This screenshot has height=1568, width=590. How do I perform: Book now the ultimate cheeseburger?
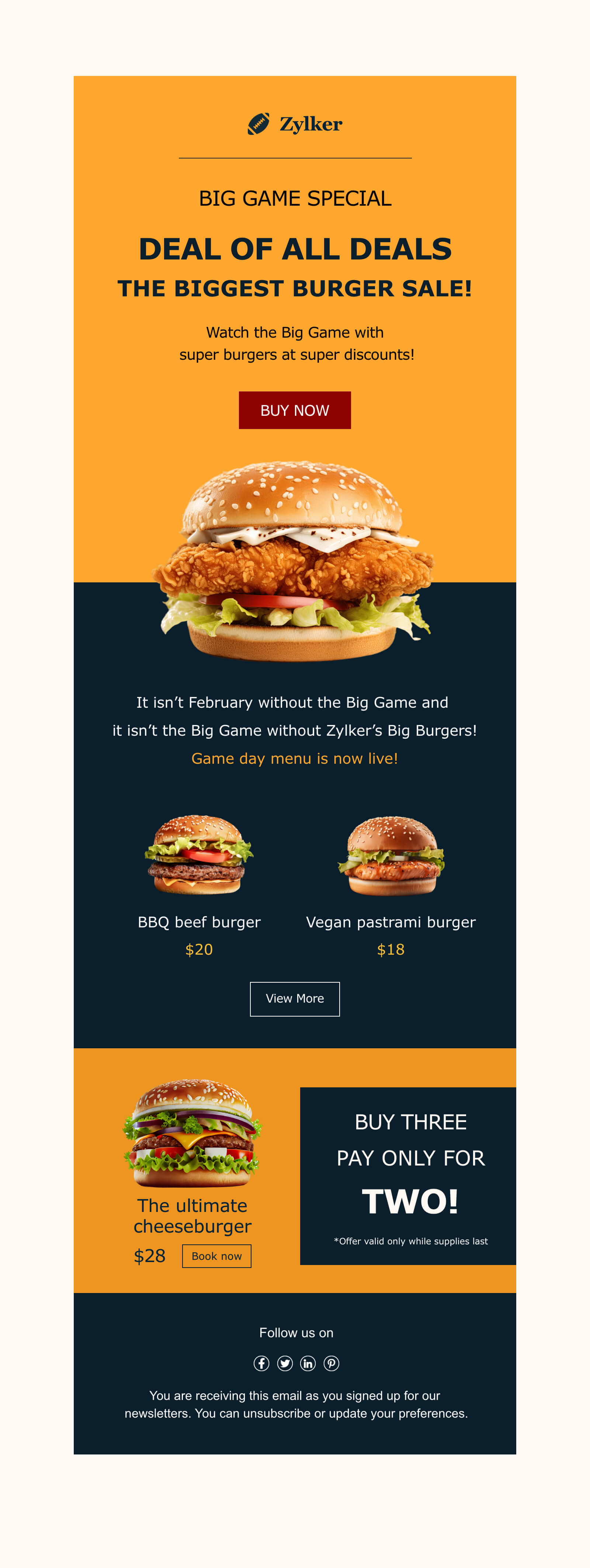pyautogui.click(x=217, y=1256)
